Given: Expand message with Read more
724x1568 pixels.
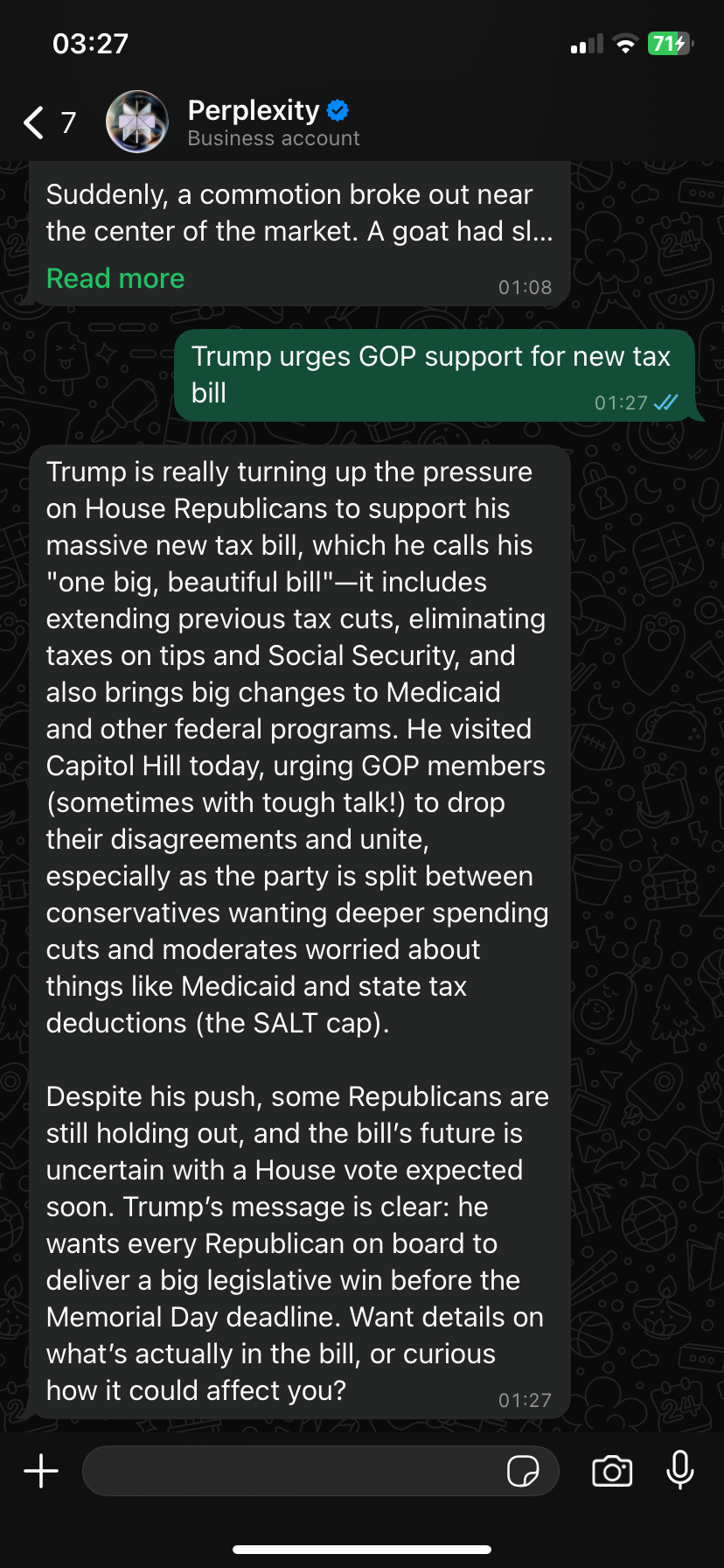Looking at the screenshot, I should click(115, 278).
